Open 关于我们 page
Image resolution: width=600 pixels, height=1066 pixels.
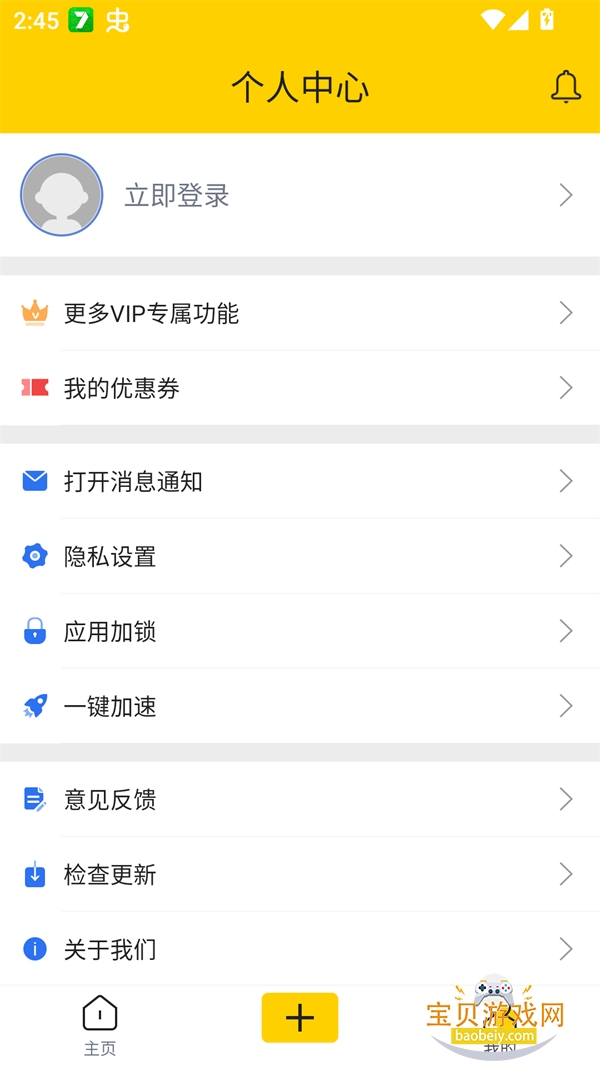pos(110,949)
